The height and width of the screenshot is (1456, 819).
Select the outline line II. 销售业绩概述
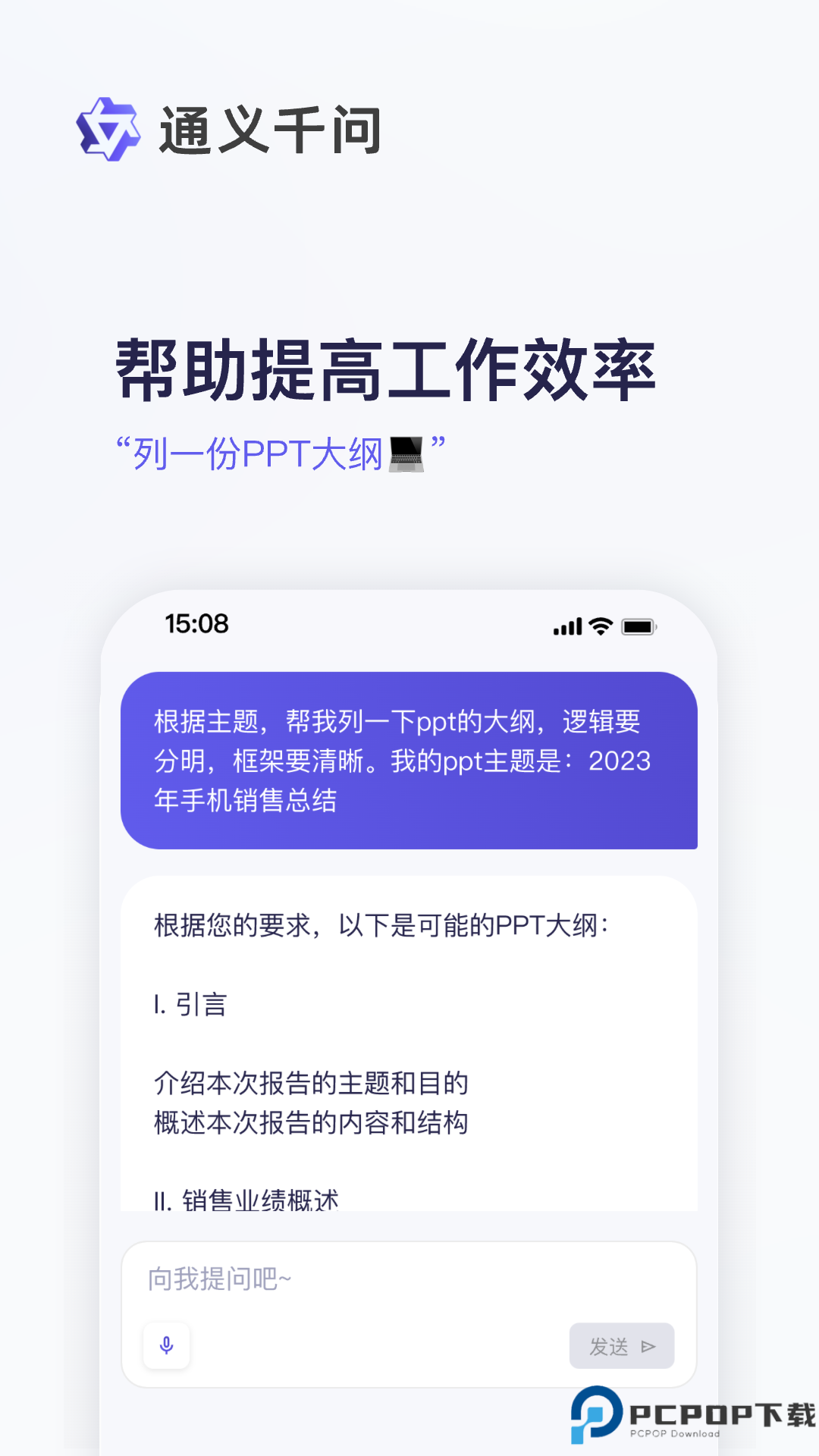coord(247,1198)
